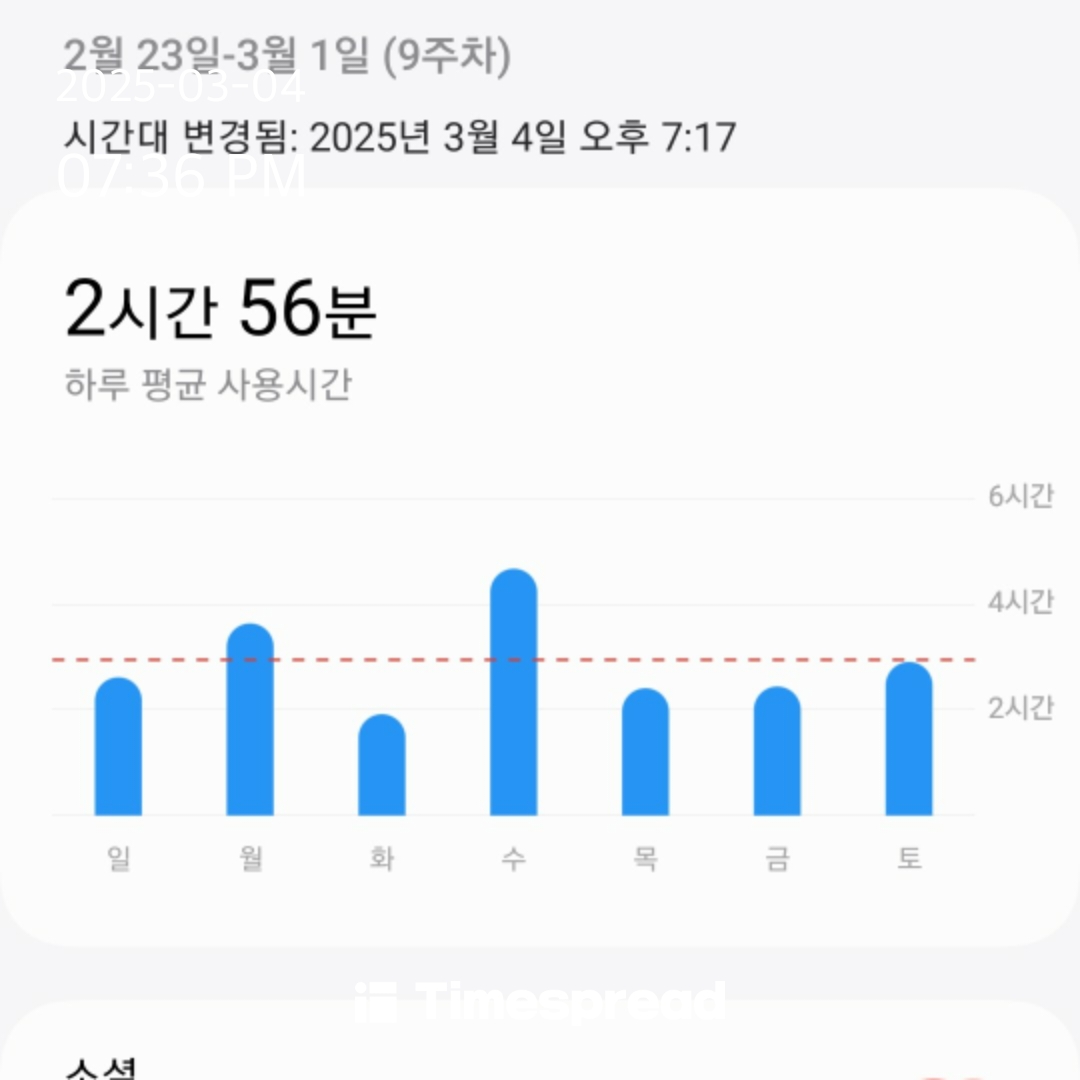Select the Monday (월) usage bar

click(250, 720)
